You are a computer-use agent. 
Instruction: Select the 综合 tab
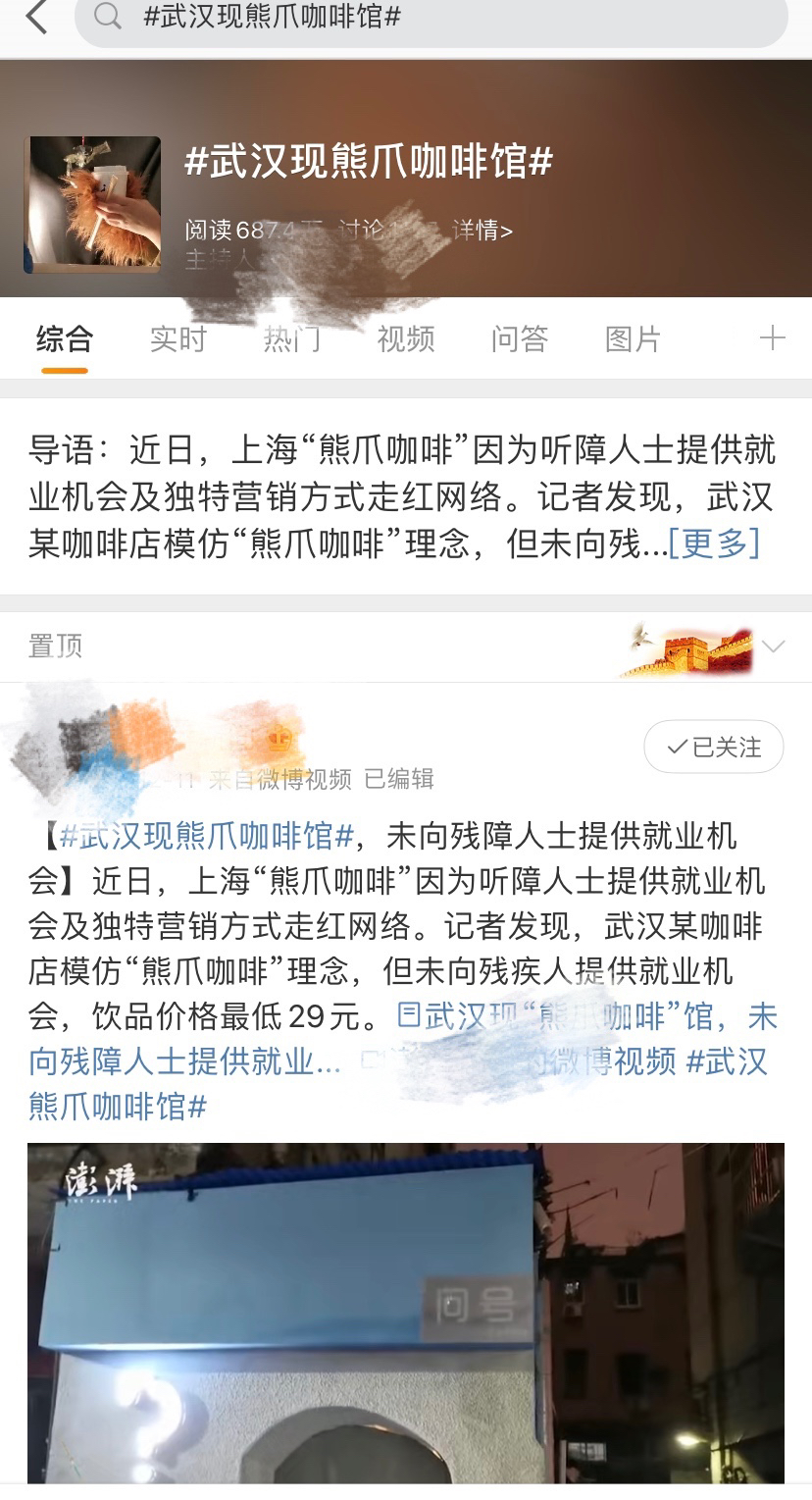pos(65,339)
